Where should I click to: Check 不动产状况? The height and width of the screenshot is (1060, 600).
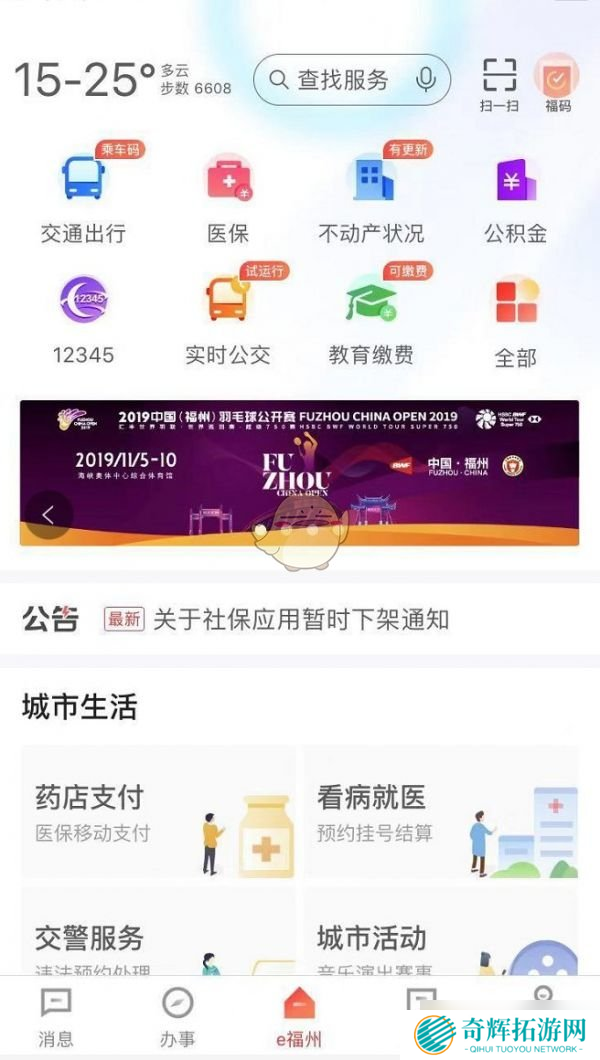pos(371,196)
